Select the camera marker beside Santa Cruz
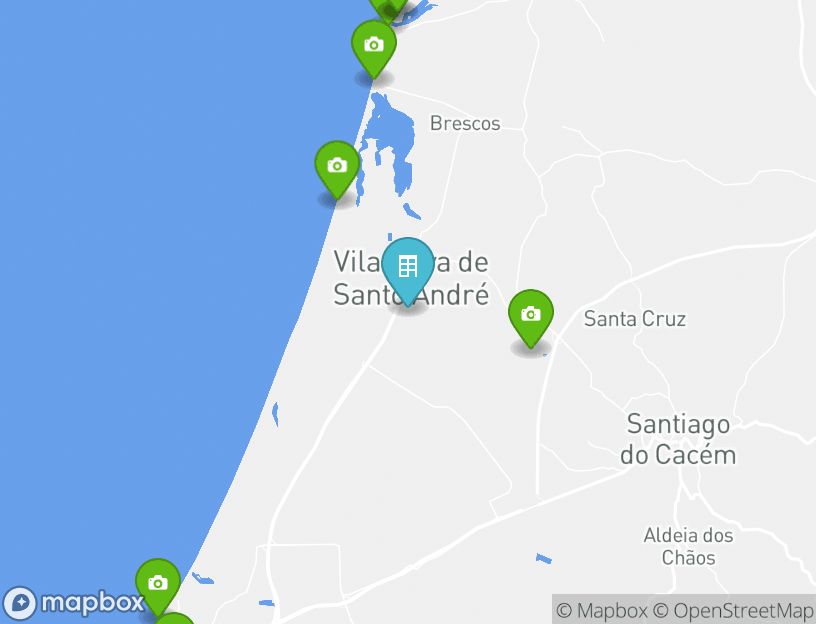 pos(531,315)
